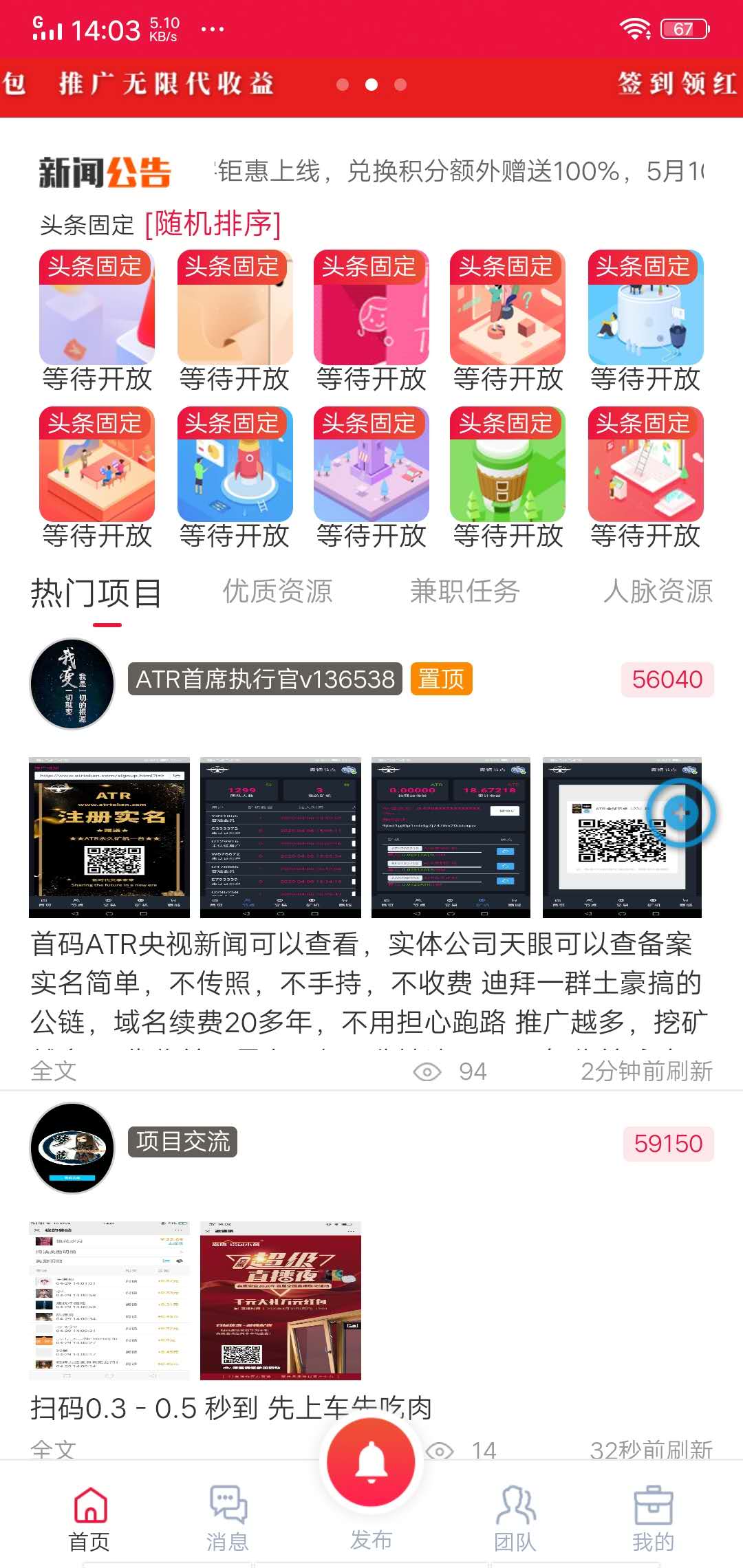Open ATR首席执行官v136538 profile avatar
743x1568 pixels.
tap(72, 684)
